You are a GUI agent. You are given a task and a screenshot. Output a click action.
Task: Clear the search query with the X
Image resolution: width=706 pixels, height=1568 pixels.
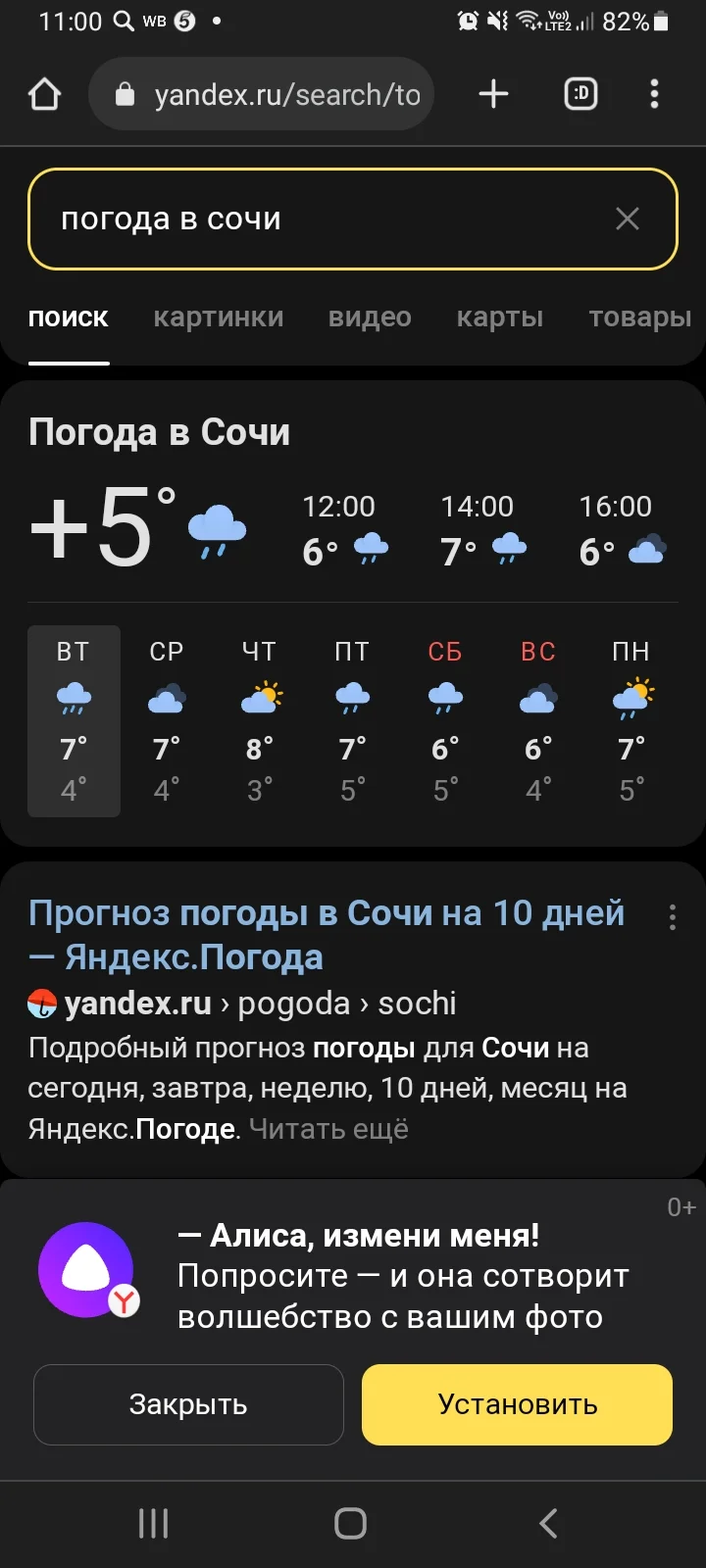[x=628, y=219]
